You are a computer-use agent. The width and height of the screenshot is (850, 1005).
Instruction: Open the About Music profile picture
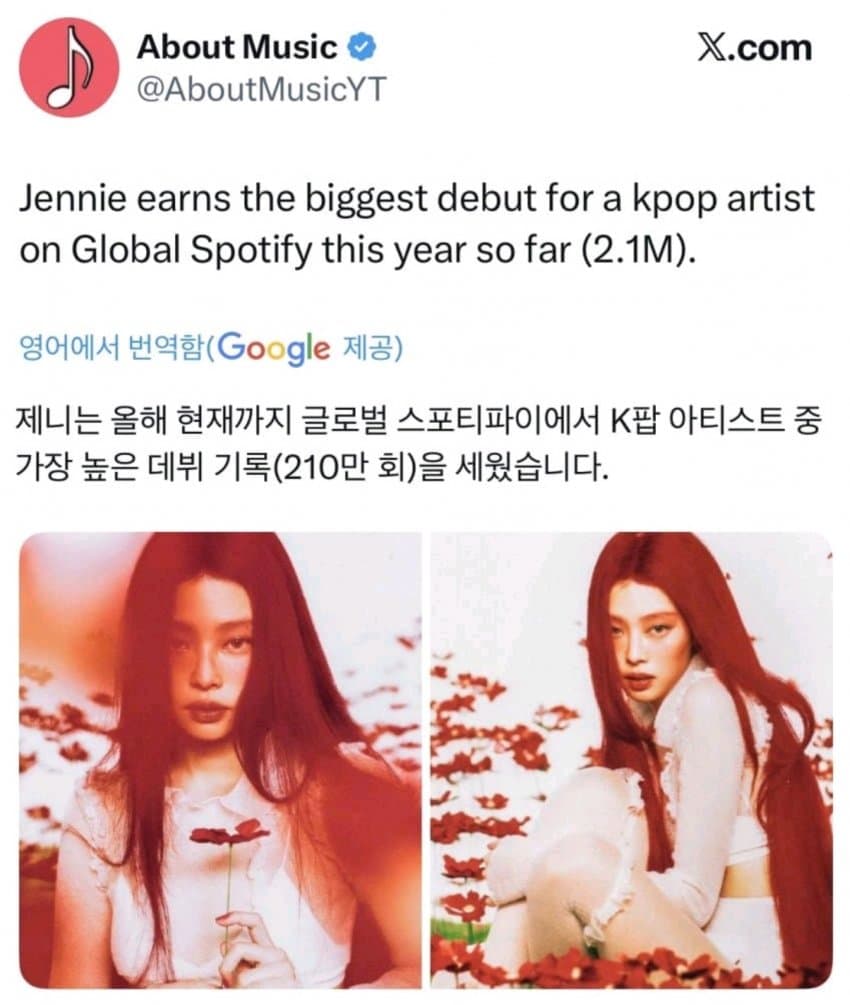(69, 67)
